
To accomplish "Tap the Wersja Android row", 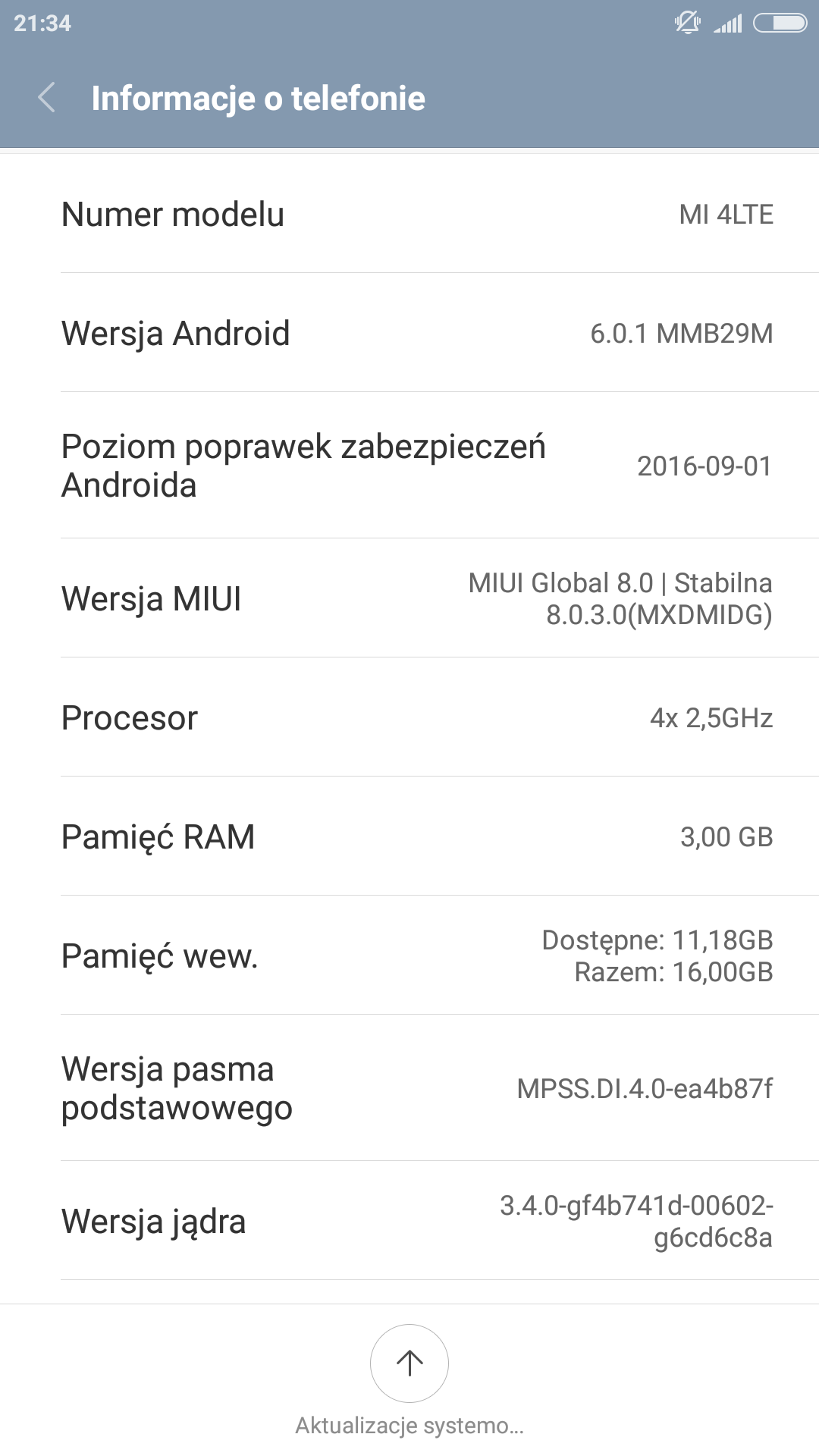I will 409,334.
